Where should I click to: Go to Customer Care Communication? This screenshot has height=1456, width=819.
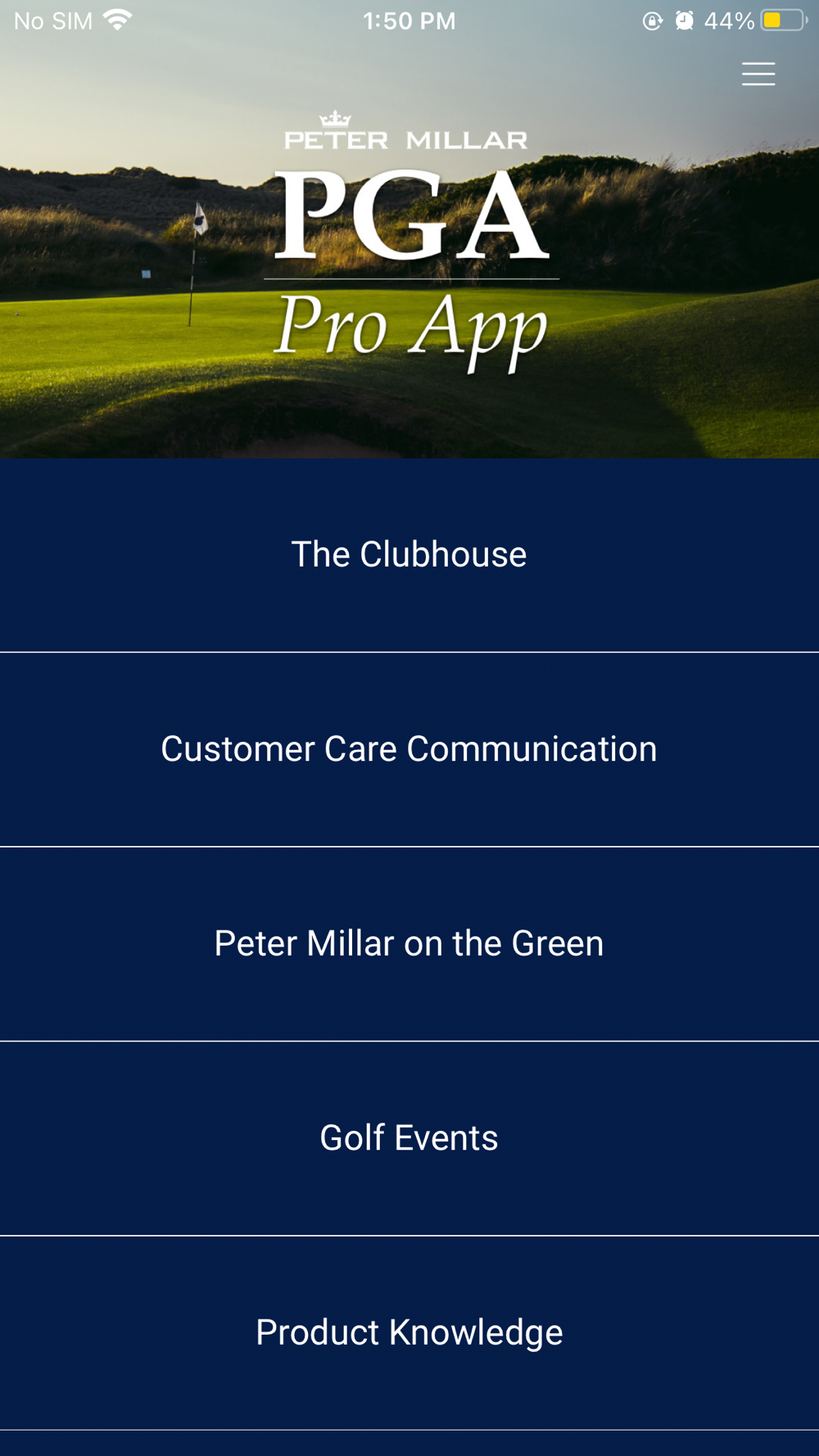click(x=409, y=749)
